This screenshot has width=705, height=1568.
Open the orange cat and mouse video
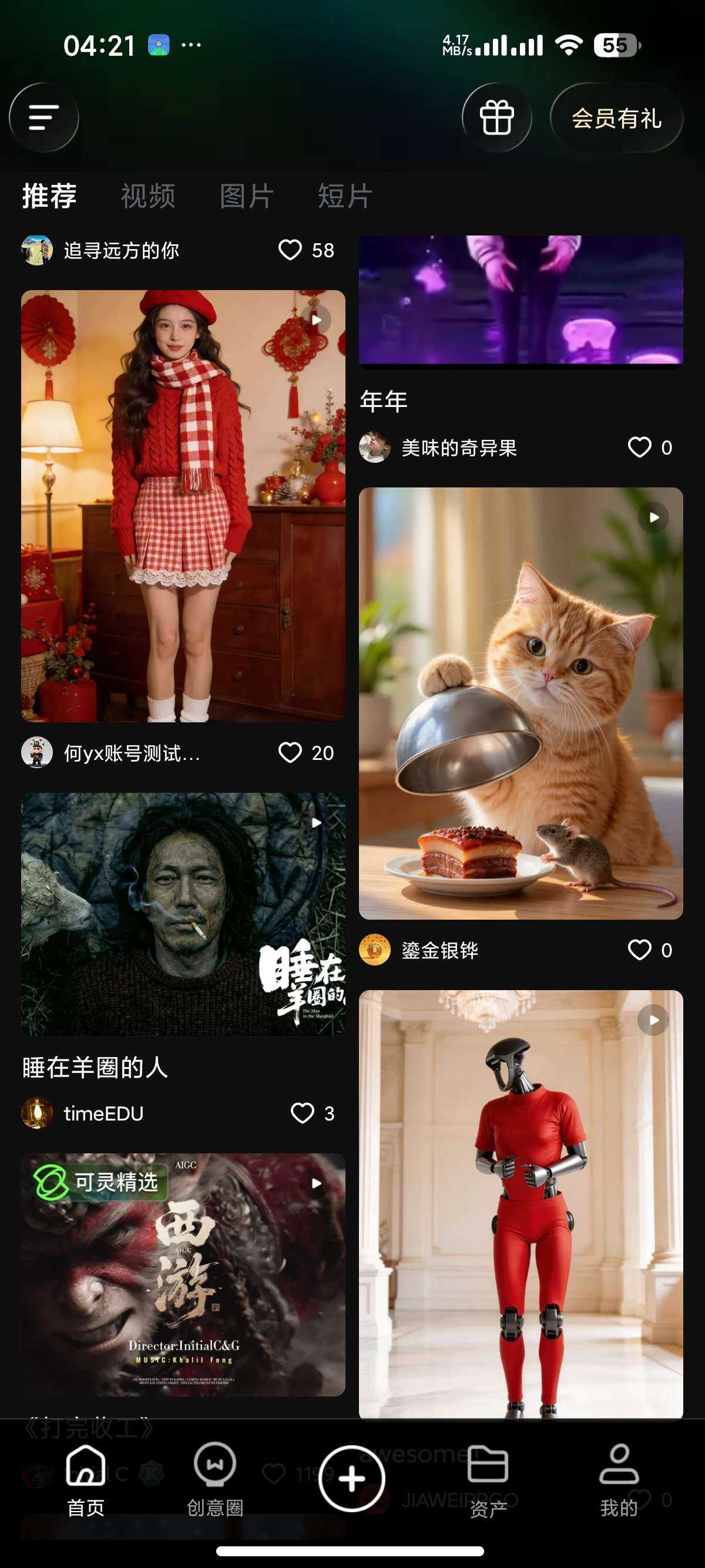[521, 703]
